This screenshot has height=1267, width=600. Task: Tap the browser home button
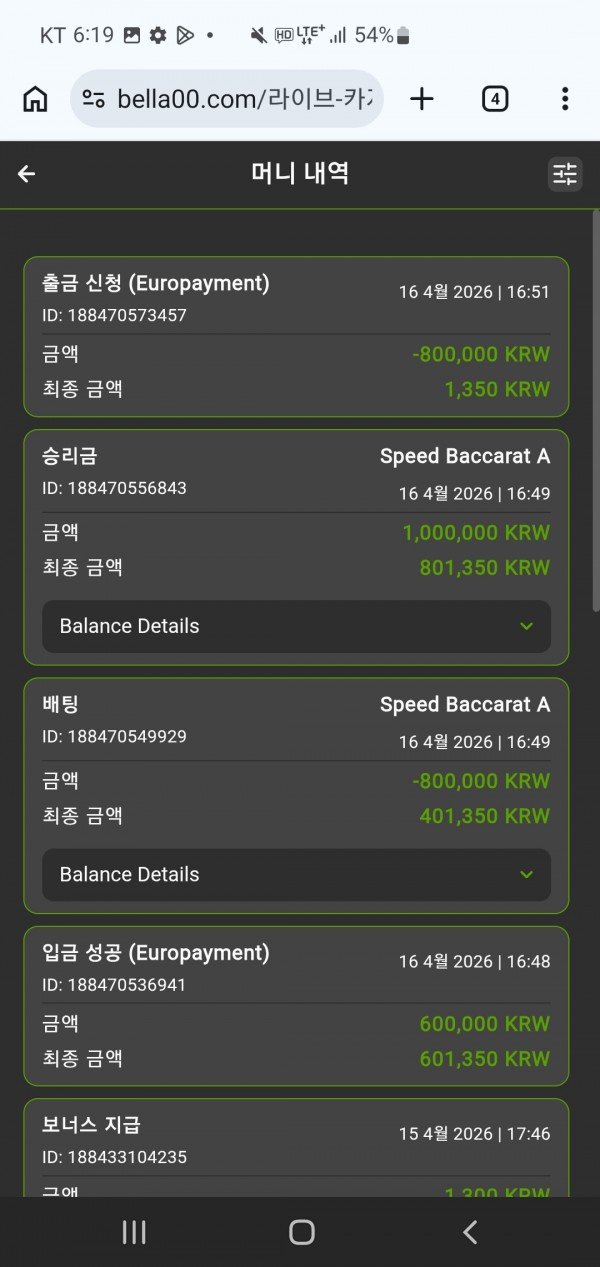[35, 98]
